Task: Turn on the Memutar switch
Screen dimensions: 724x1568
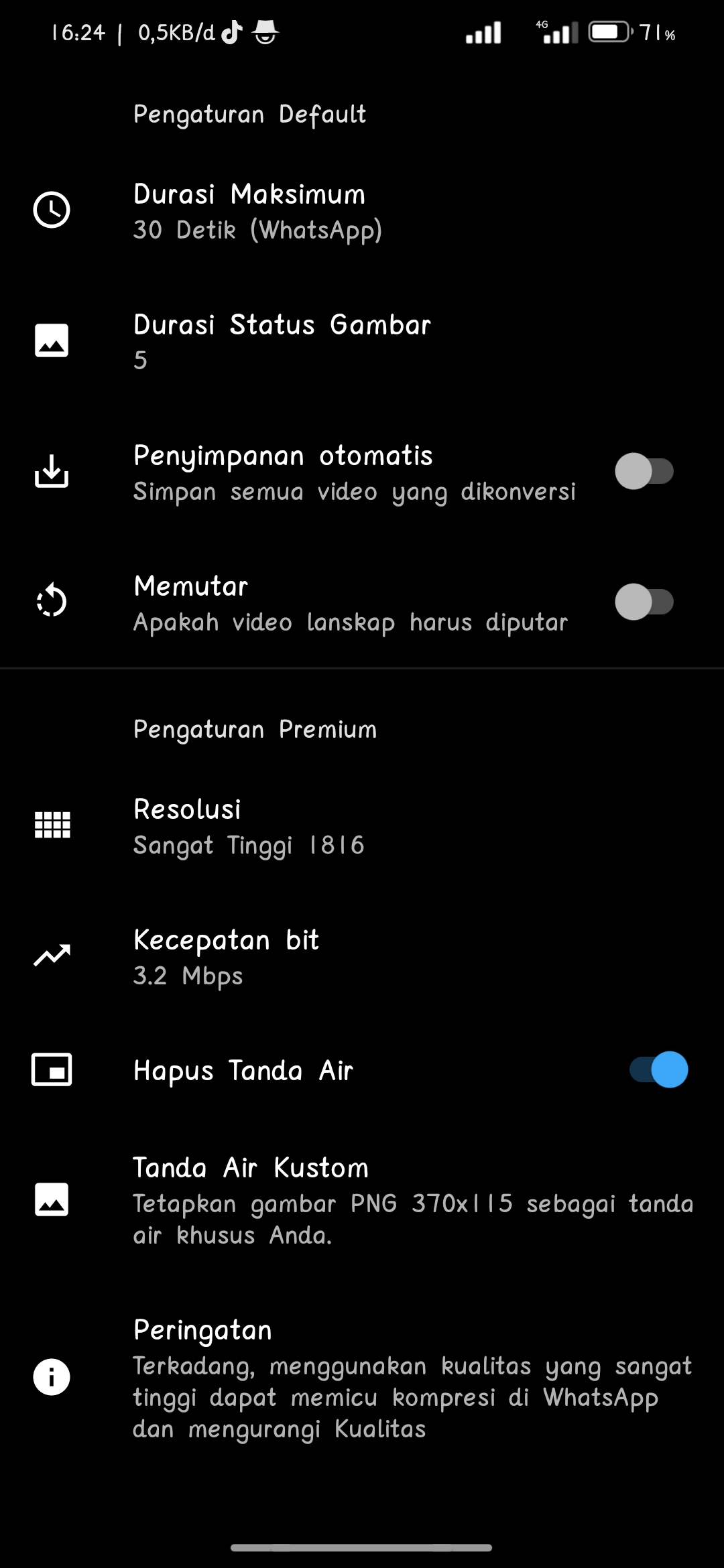Action: tap(644, 602)
